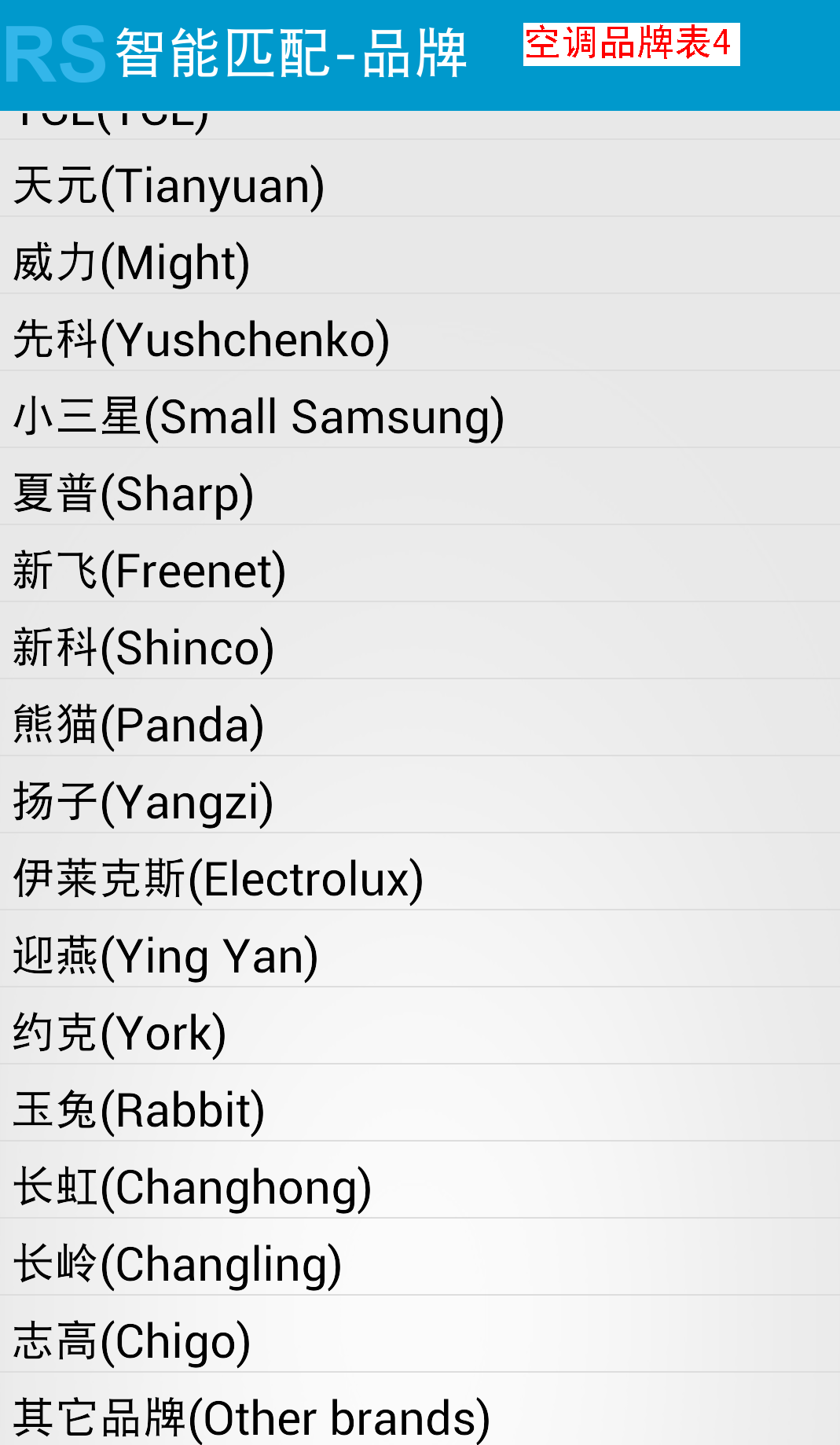
Task: Choose the 新科 (Shinco) brand
Action: point(144,648)
